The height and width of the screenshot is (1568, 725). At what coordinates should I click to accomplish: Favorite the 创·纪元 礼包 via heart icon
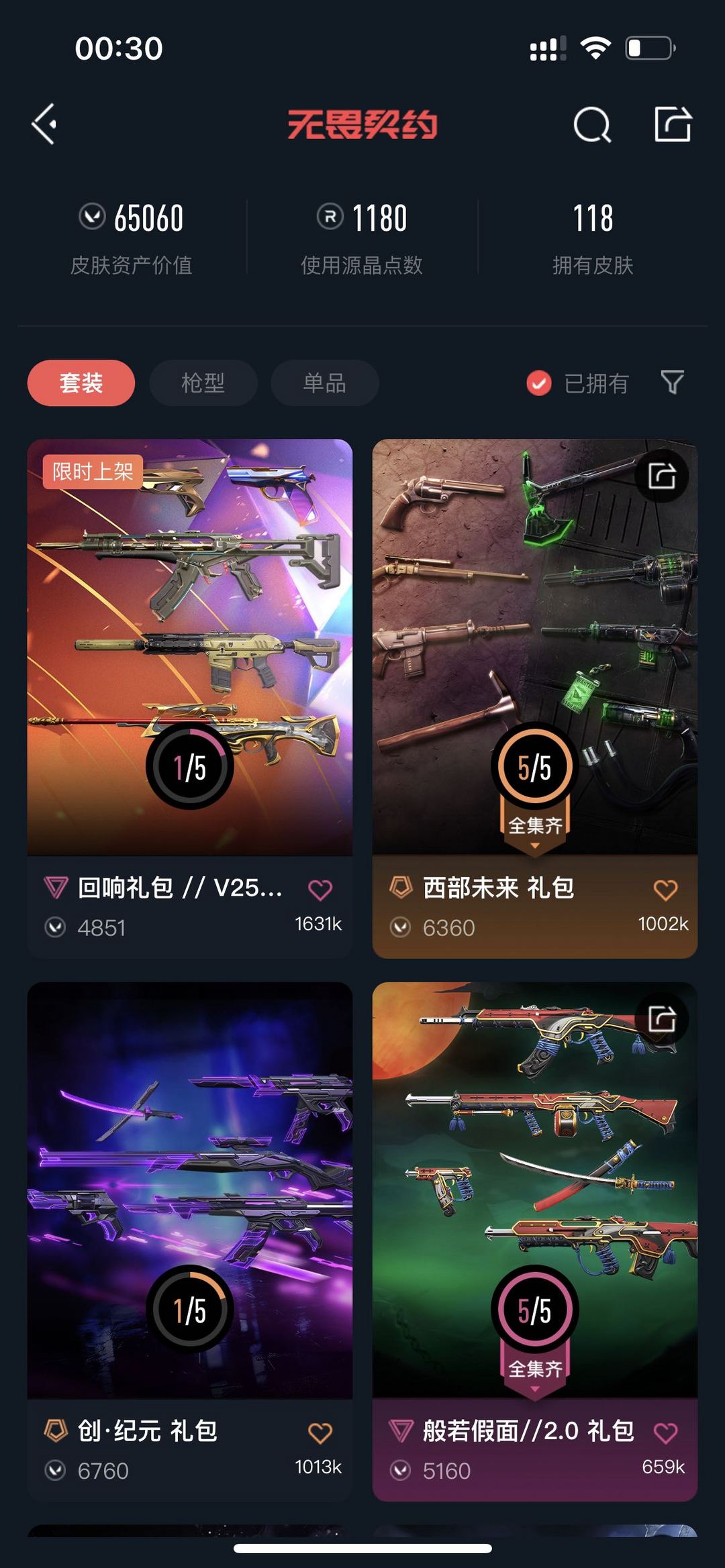[x=320, y=1432]
